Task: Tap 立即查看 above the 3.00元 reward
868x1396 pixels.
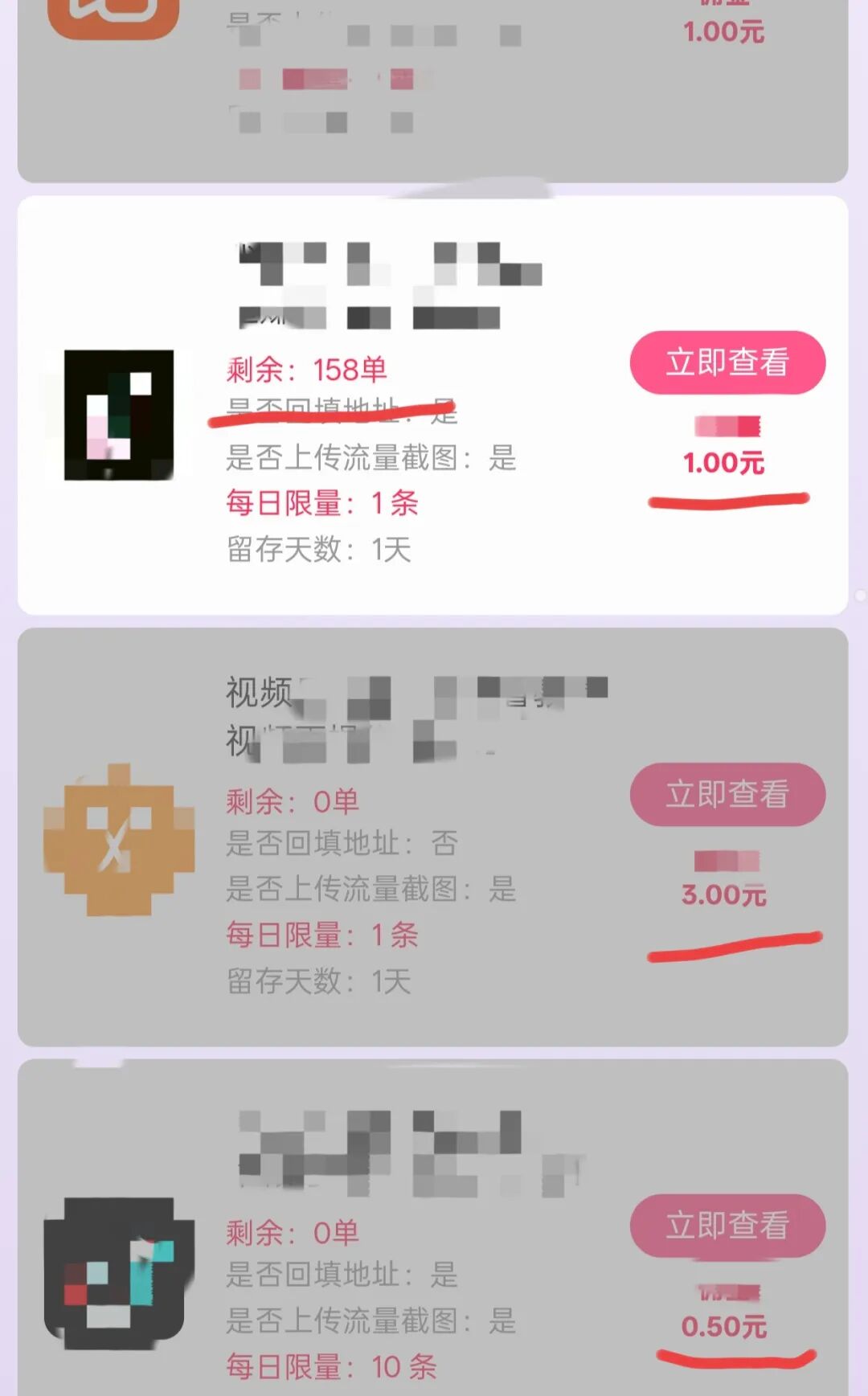Action: coord(727,794)
